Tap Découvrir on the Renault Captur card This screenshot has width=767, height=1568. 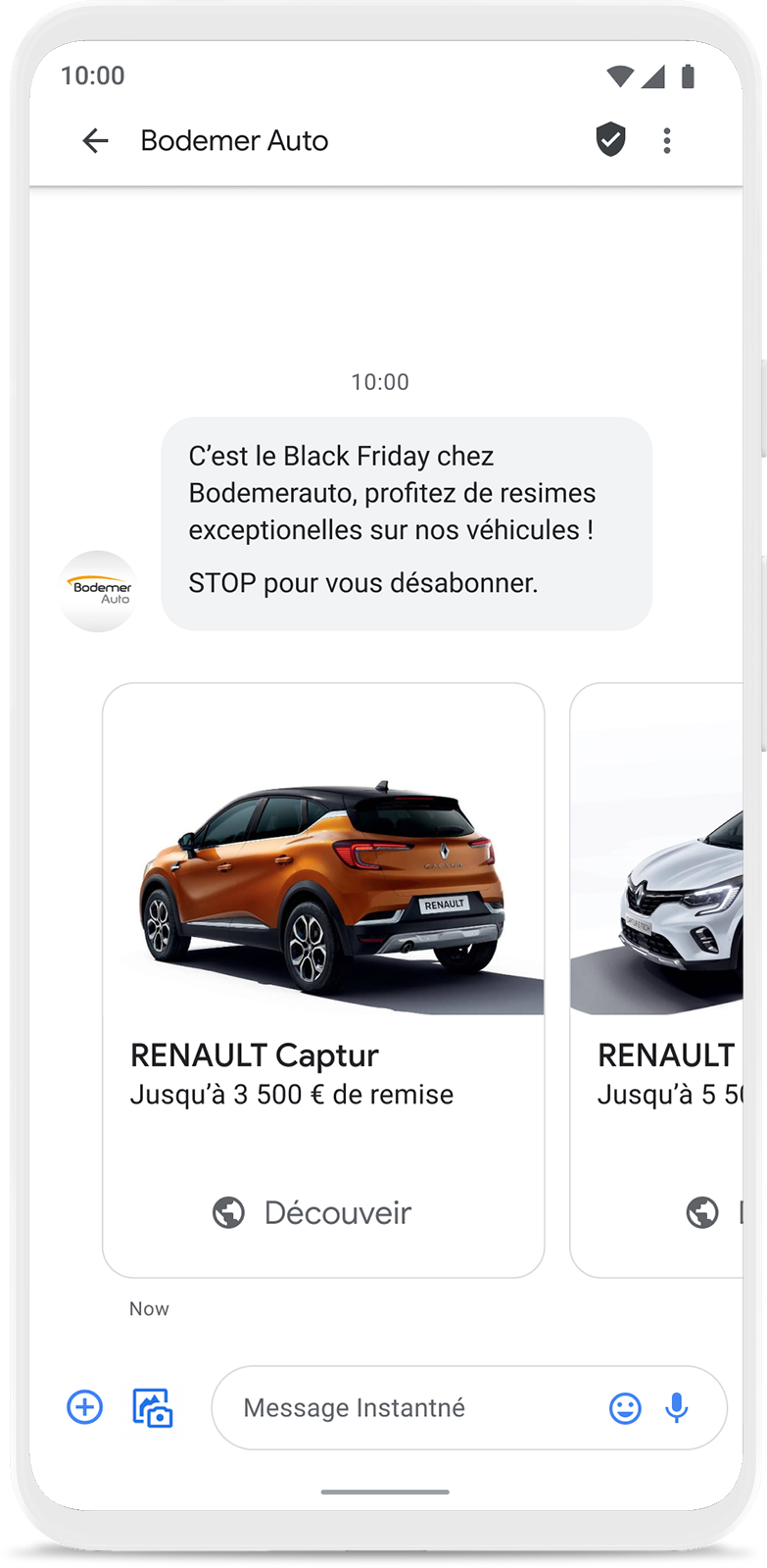313,1212
